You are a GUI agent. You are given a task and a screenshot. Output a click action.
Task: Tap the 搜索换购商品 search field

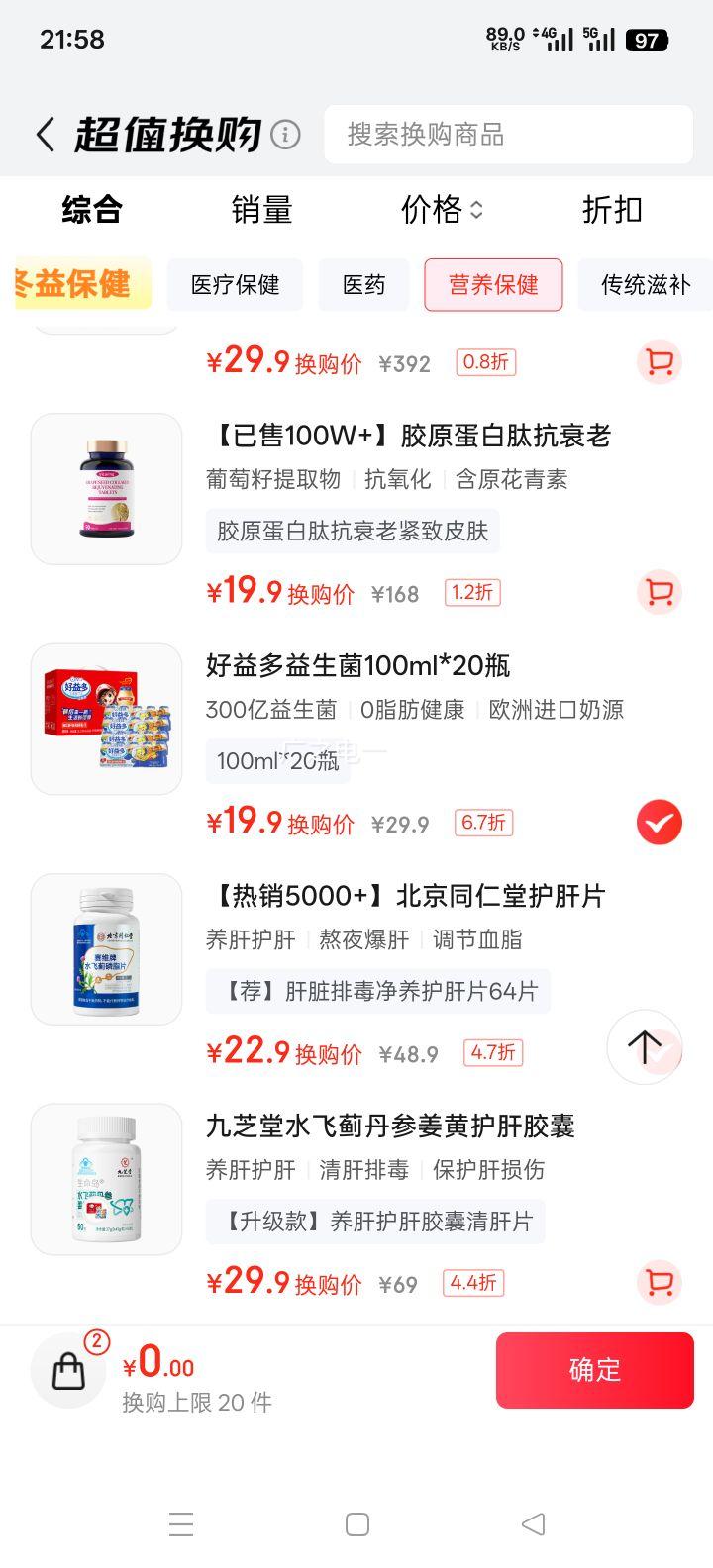point(508,134)
